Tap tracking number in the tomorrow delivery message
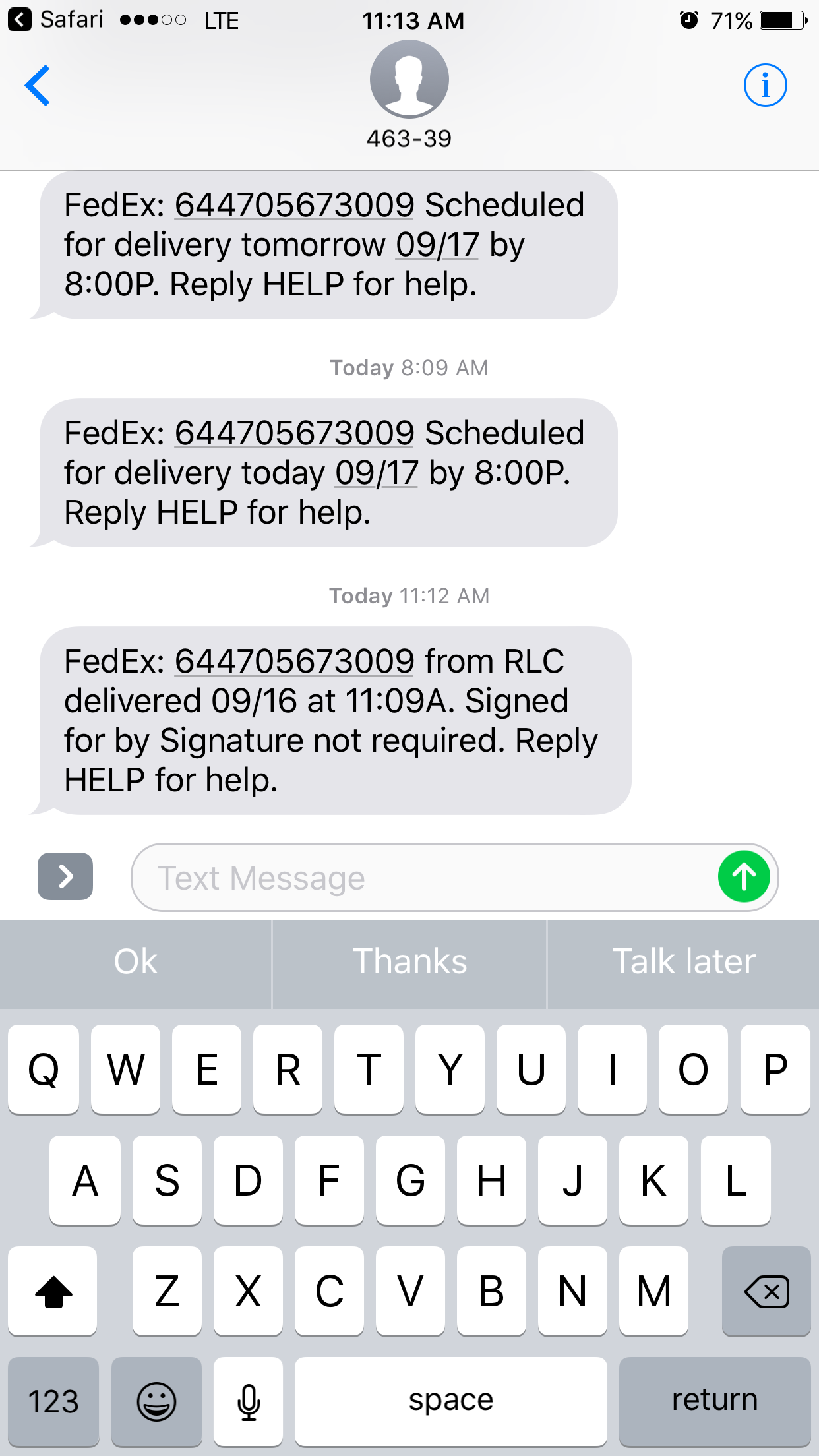Viewport: 819px width, 1456px height. click(294, 204)
